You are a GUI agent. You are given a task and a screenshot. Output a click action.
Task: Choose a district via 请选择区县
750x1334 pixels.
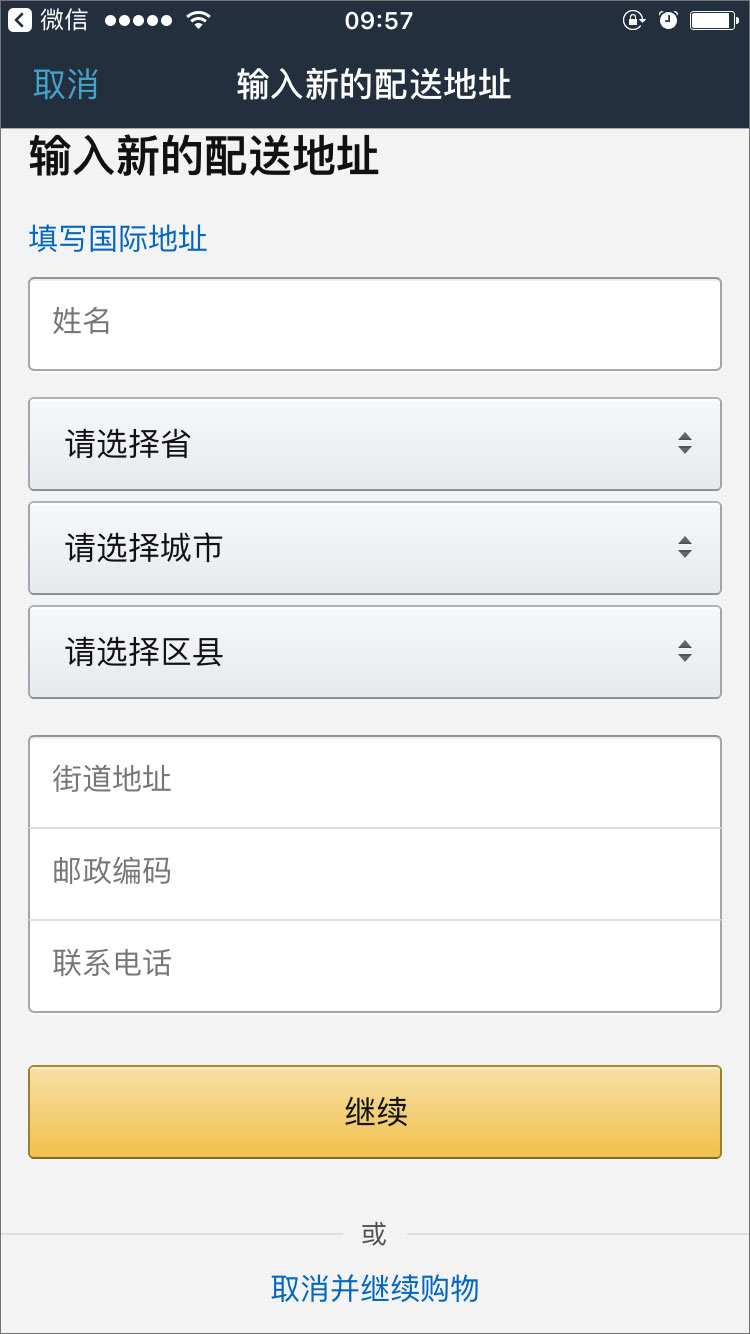point(375,652)
